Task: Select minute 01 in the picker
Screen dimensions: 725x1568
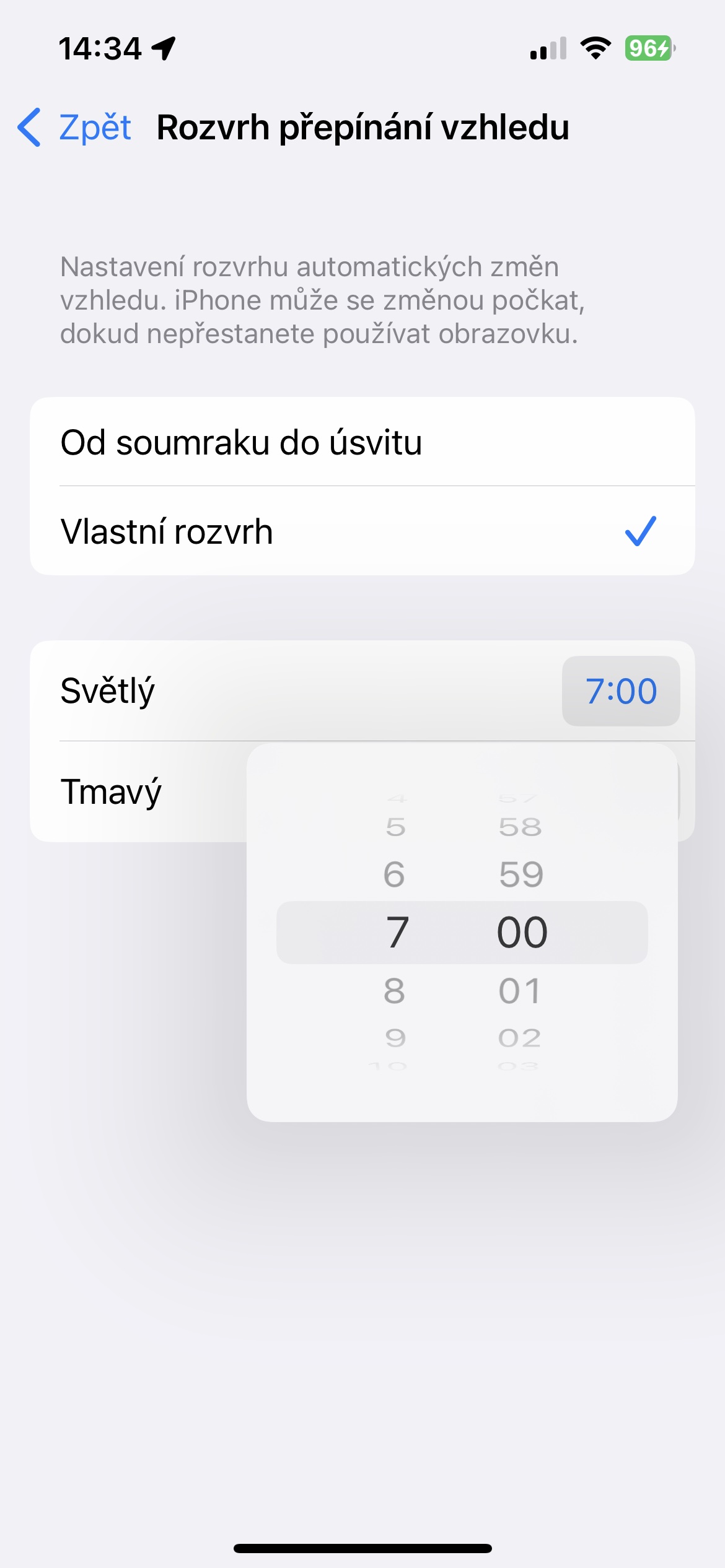Action: [x=520, y=991]
